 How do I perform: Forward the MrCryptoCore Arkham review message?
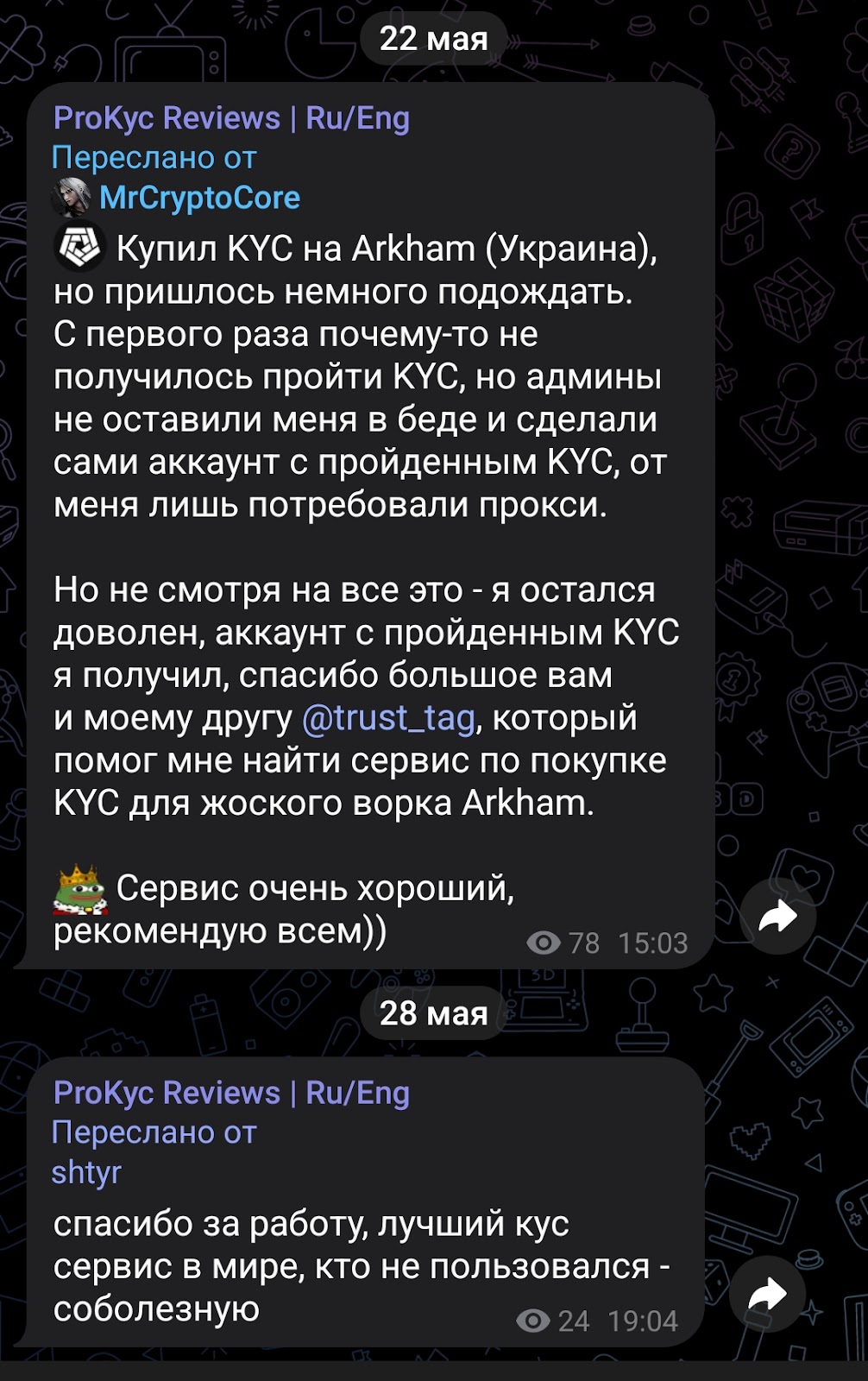pyautogui.click(x=777, y=916)
